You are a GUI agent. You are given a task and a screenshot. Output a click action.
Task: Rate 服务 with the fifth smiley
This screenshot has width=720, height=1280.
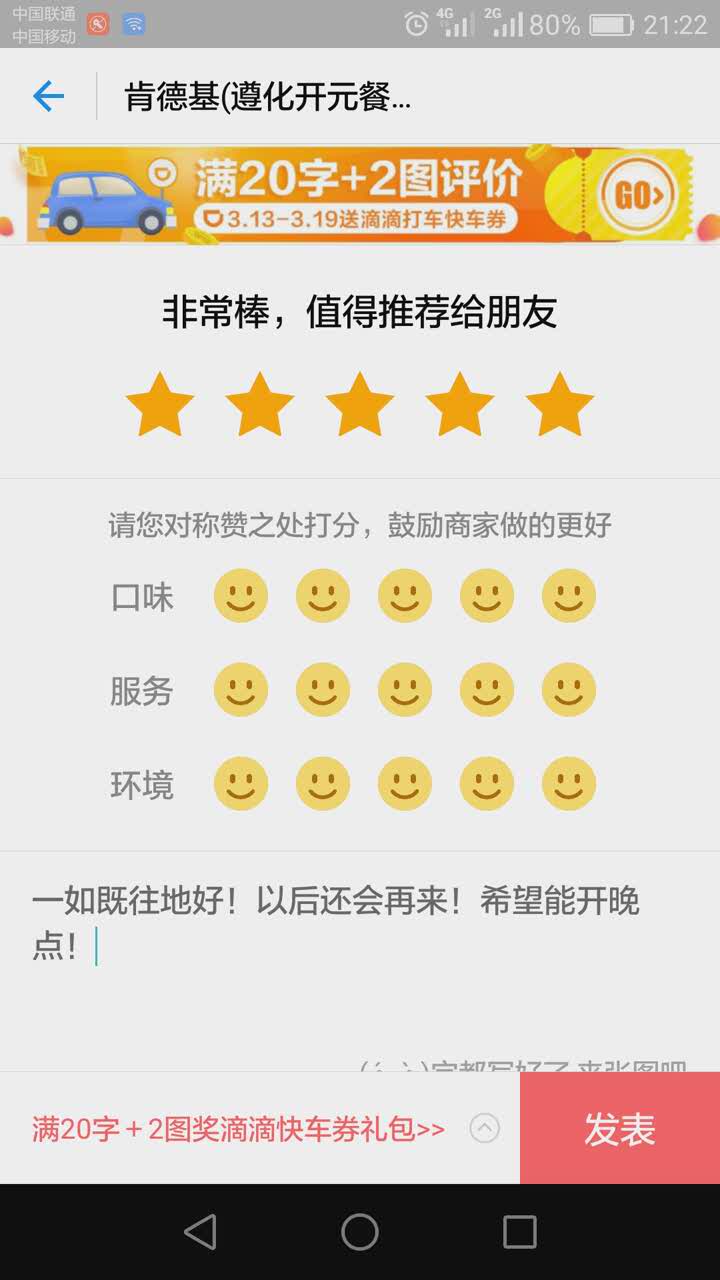(569, 690)
